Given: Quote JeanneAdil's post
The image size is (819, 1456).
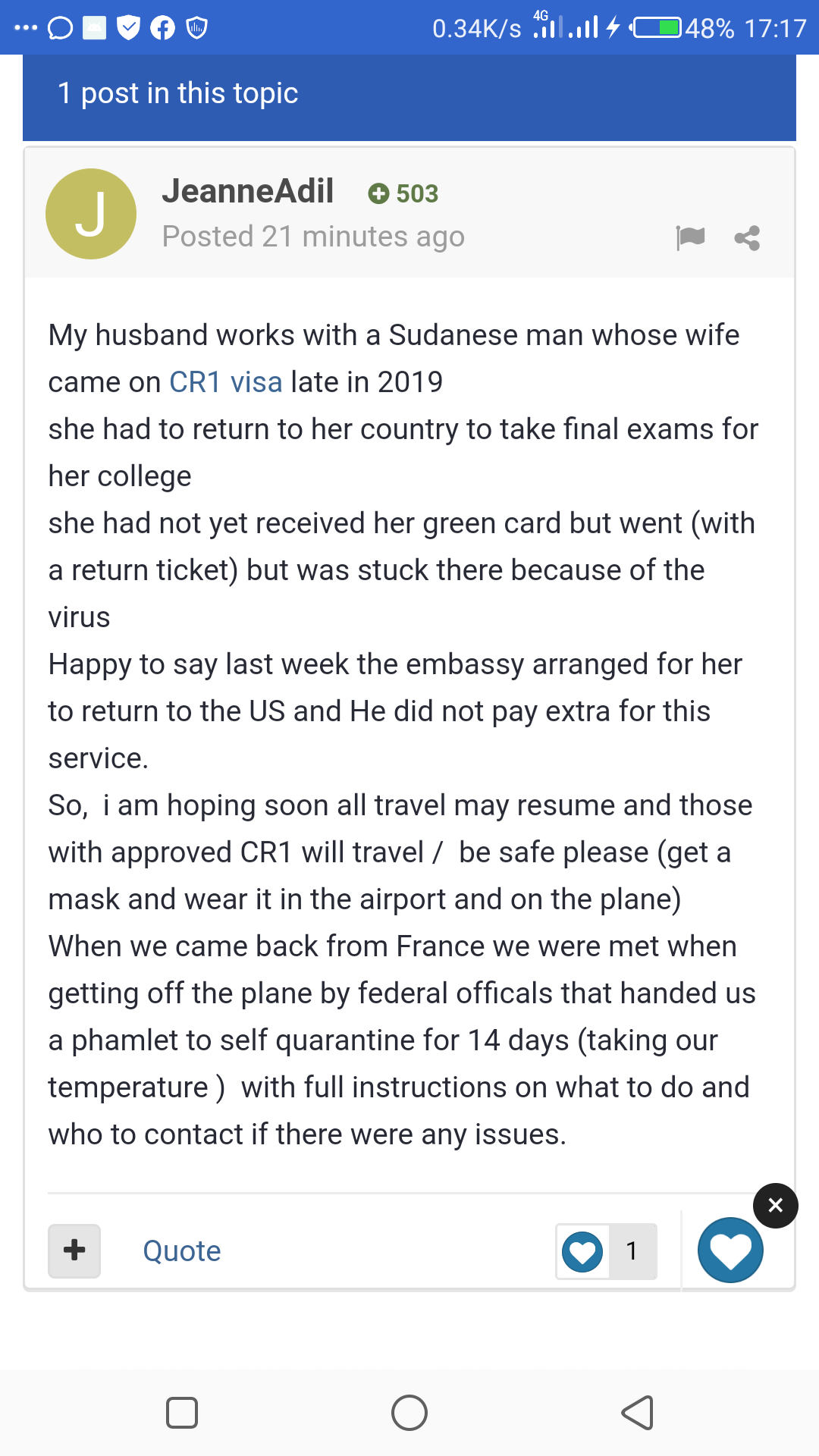Looking at the screenshot, I should pyautogui.click(x=182, y=1251).
